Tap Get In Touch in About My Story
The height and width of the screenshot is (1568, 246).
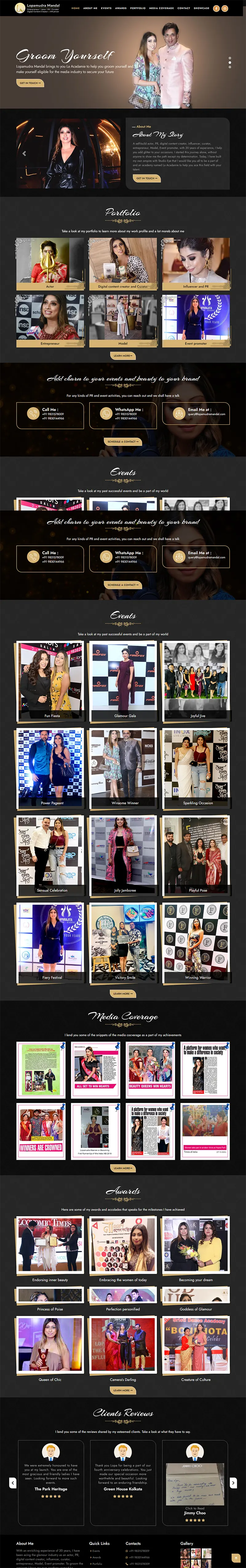(x=146, y=178)
